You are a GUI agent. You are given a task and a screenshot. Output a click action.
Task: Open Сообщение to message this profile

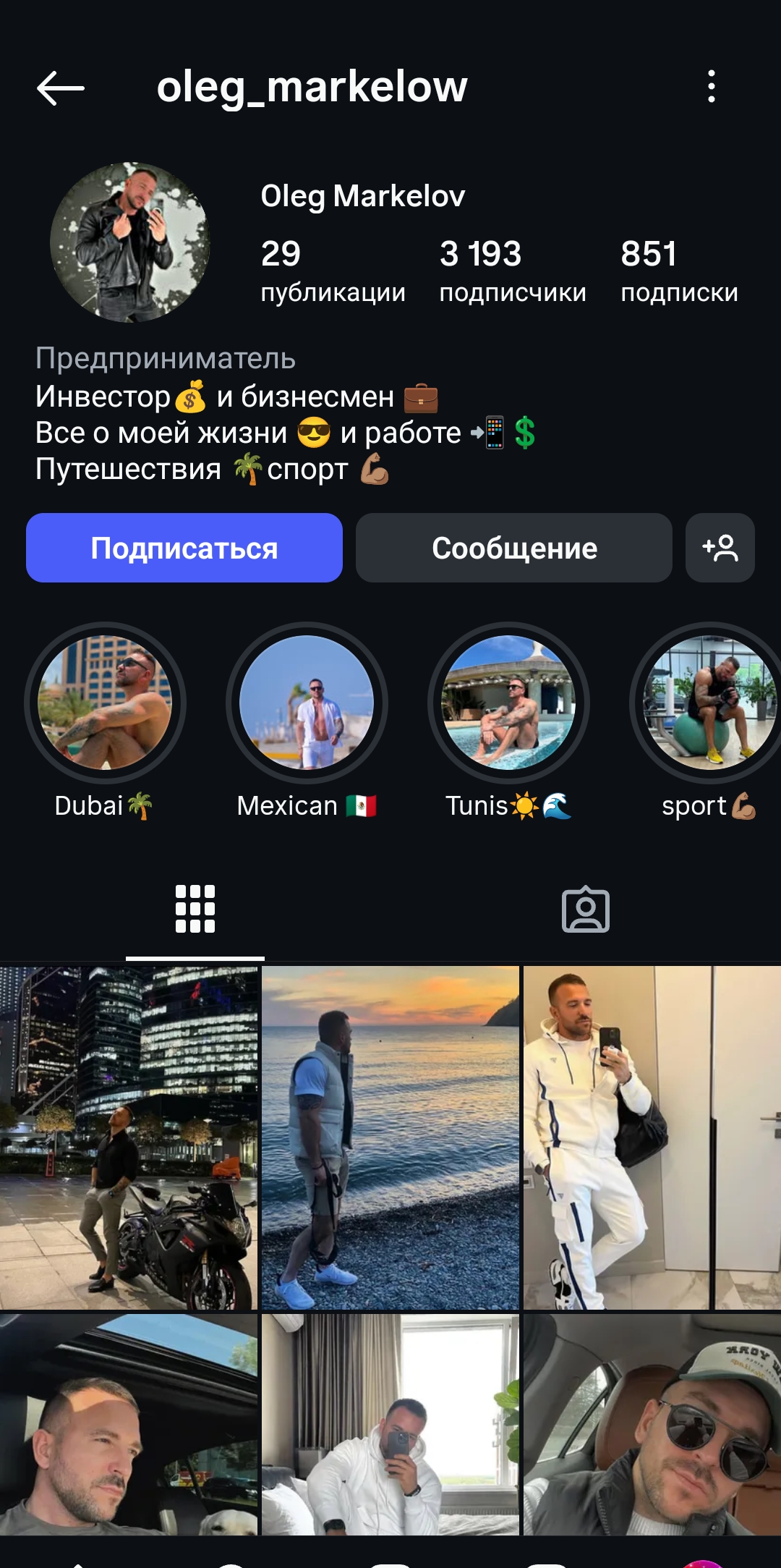pos(514,548)
